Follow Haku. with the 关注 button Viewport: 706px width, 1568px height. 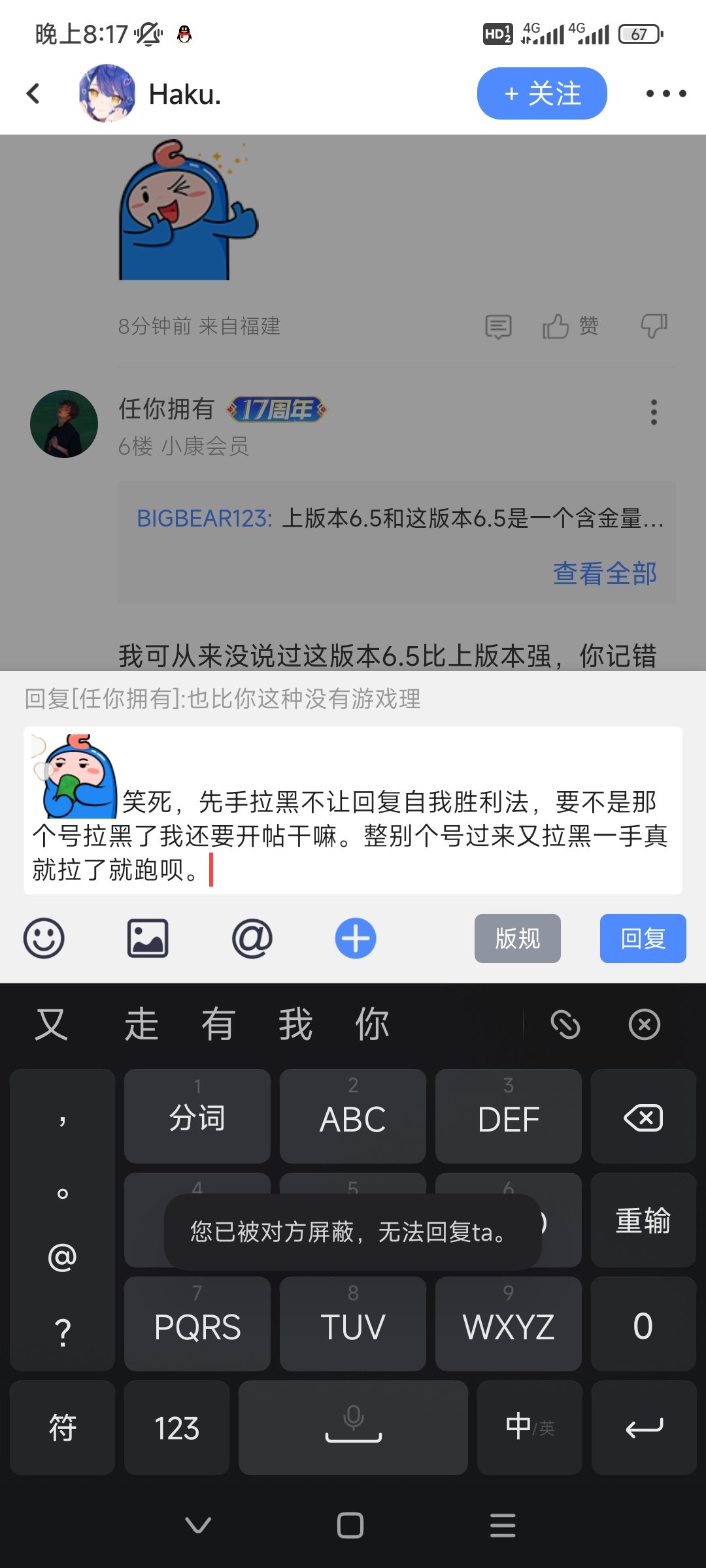542,93
